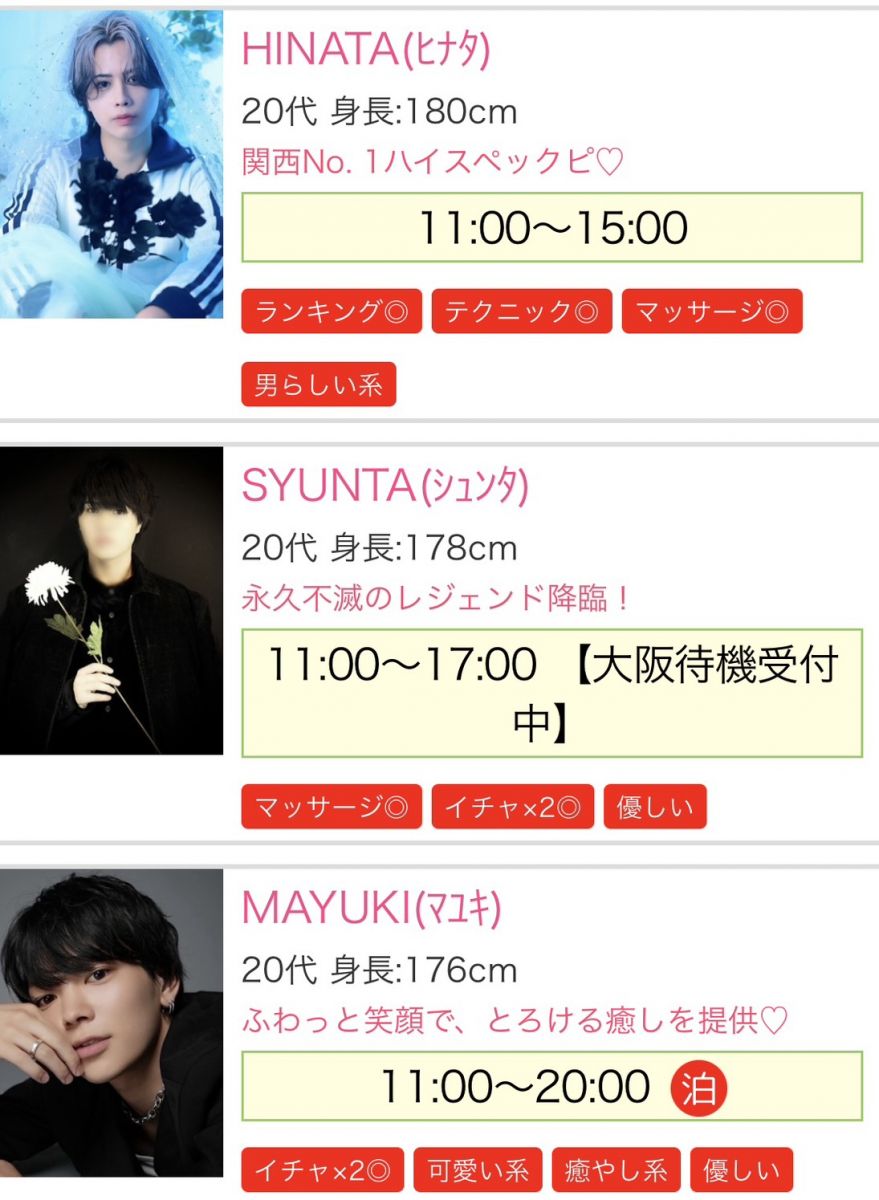
Task: Open MAYUKI's profile name link
Action: pos(371,908)
